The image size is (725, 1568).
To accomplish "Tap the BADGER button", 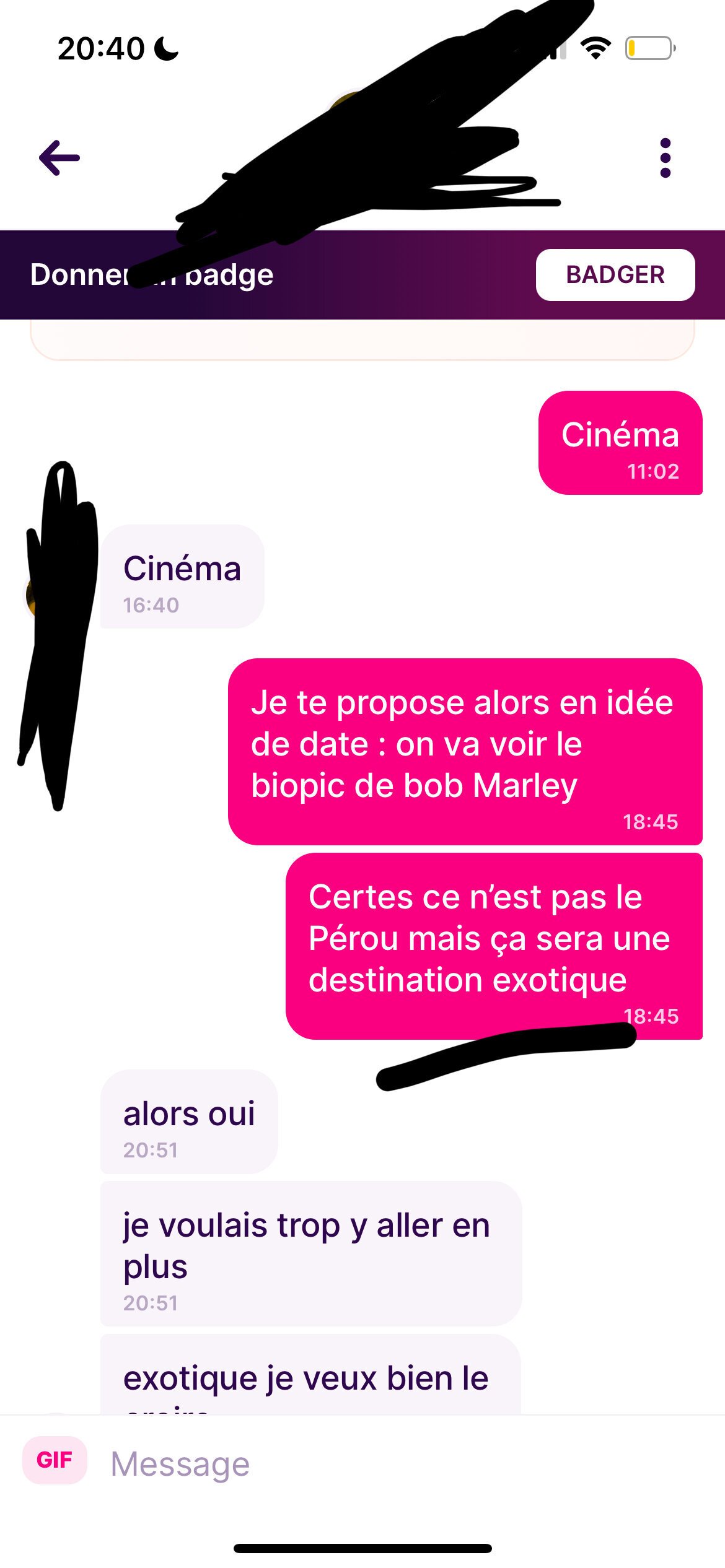I will coord(615,275).
